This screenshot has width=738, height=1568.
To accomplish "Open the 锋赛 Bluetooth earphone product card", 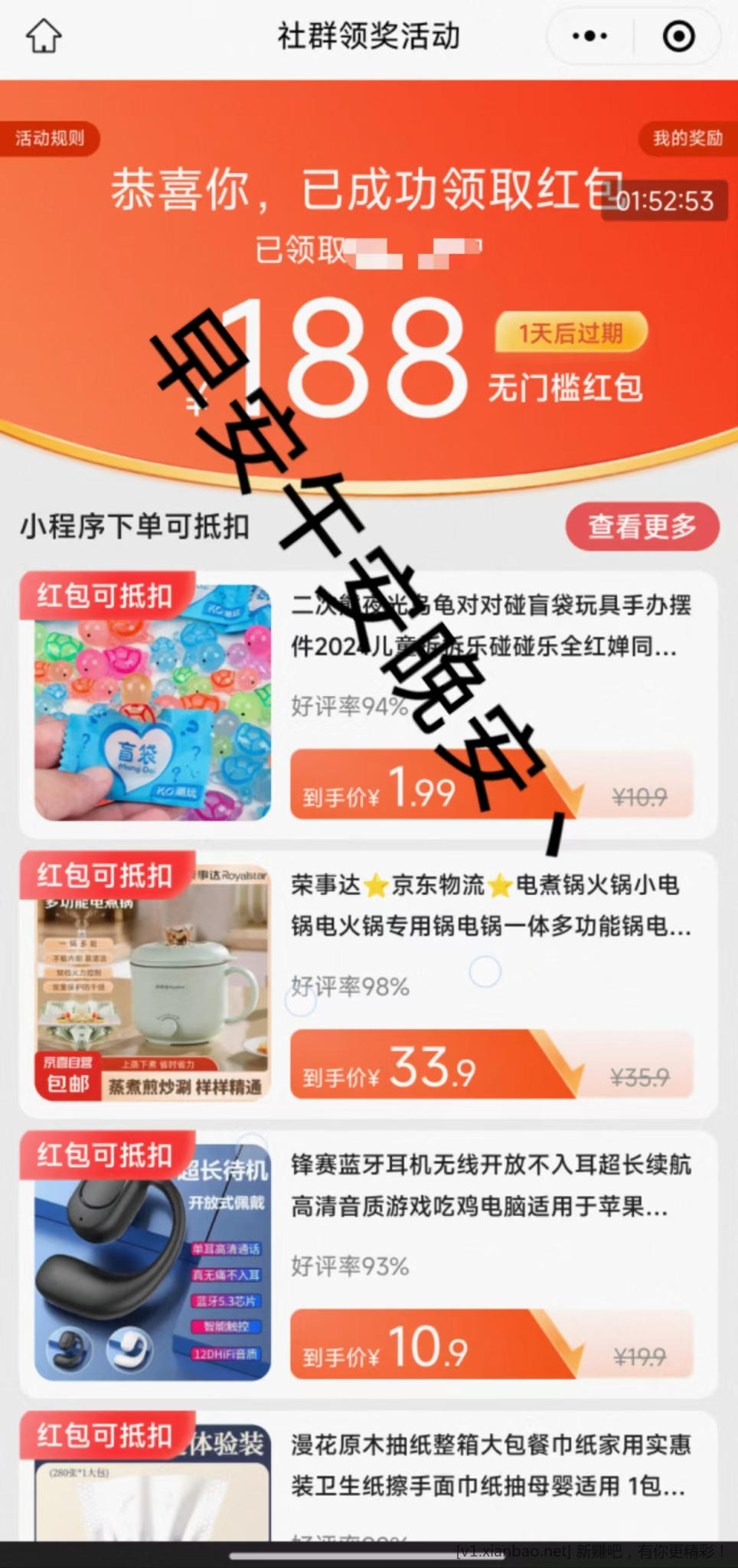I will [x=367, y=1263].
